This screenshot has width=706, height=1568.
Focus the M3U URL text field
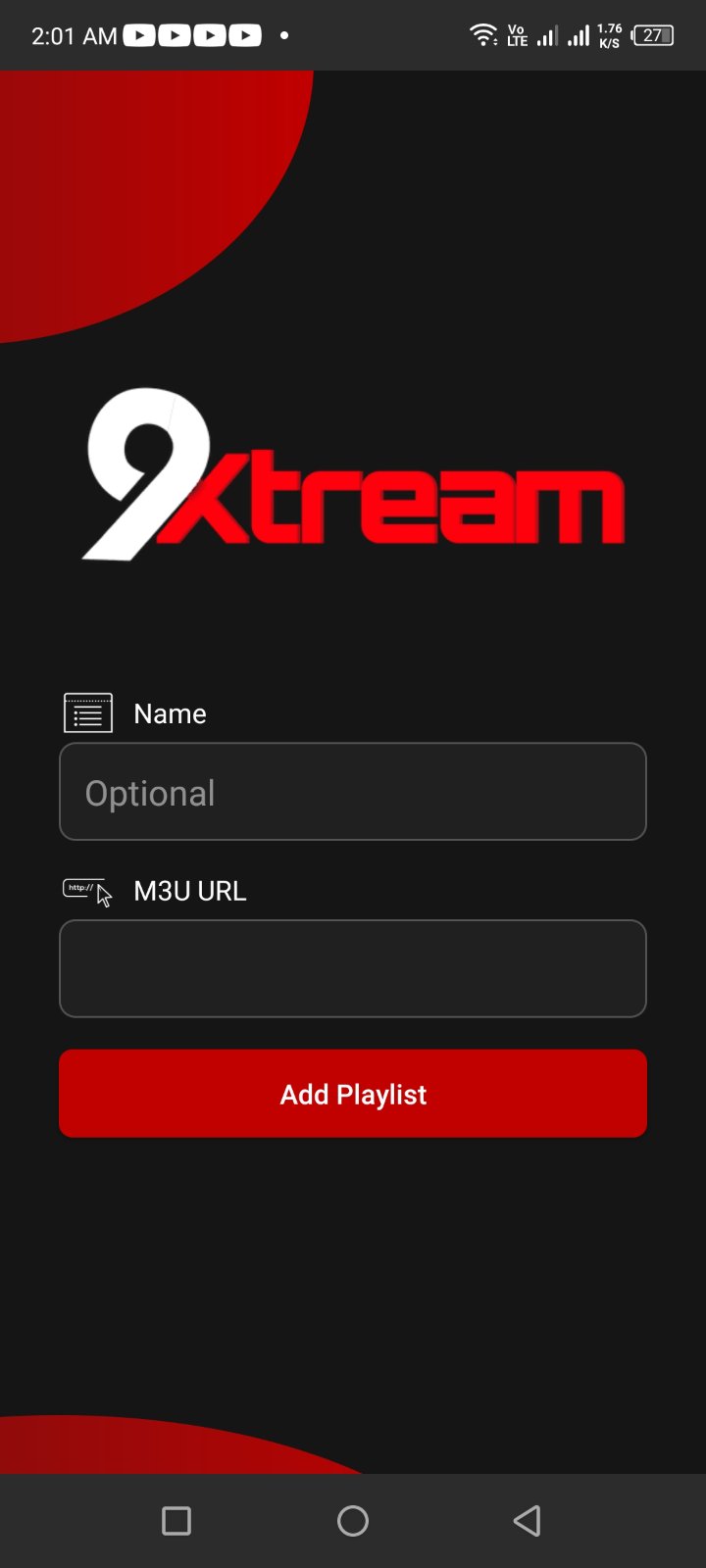pyautogui.click(x=353, y=968)
